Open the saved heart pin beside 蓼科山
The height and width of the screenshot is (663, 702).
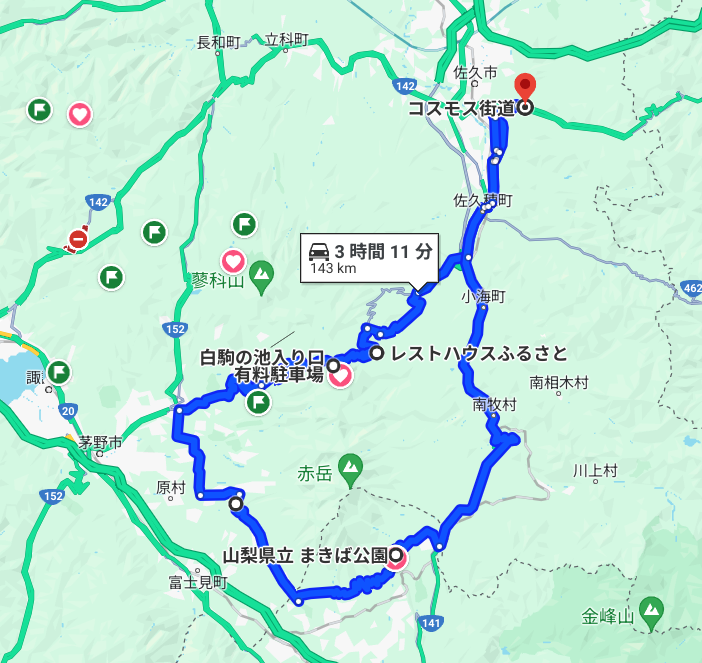tap(233, 261)
